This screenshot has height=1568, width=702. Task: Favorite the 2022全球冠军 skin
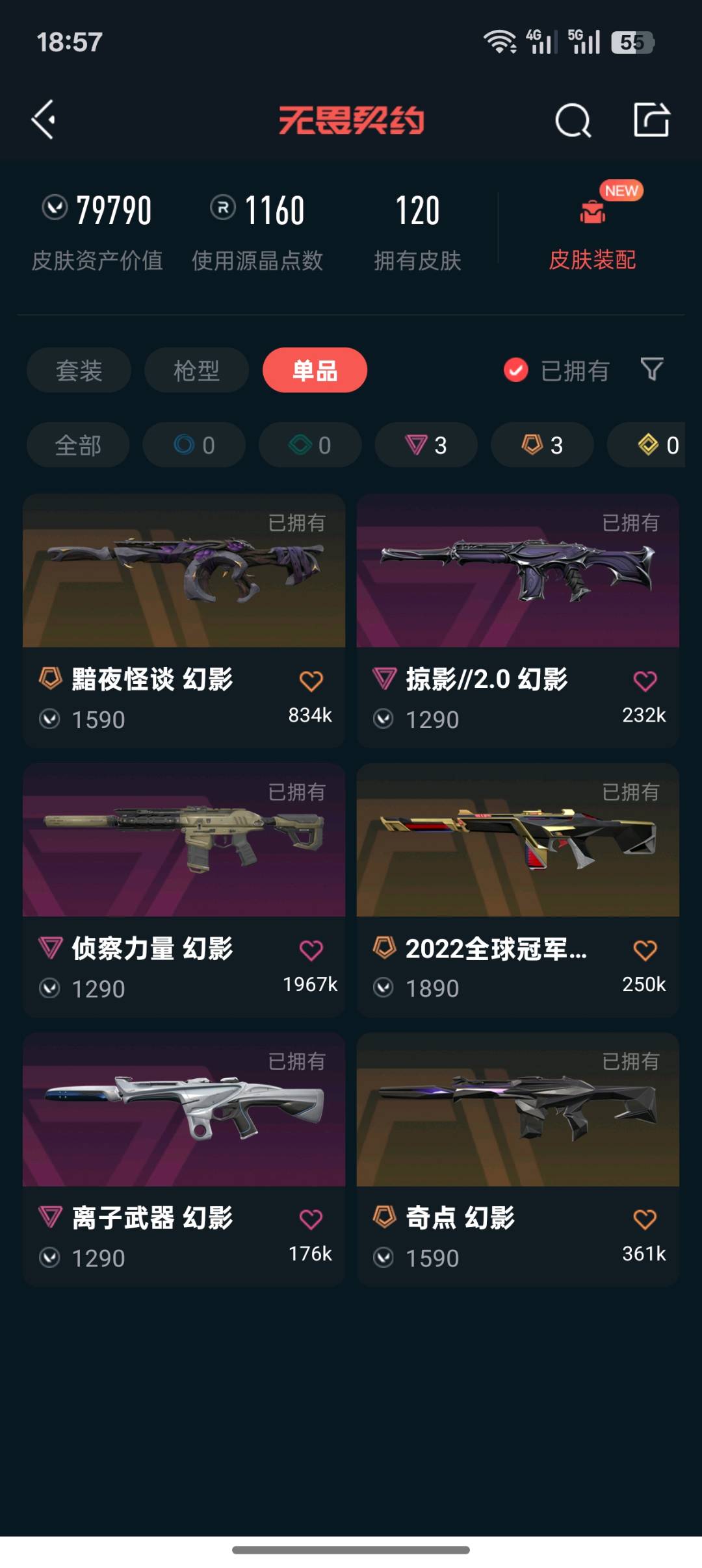(x=645, y=950)
